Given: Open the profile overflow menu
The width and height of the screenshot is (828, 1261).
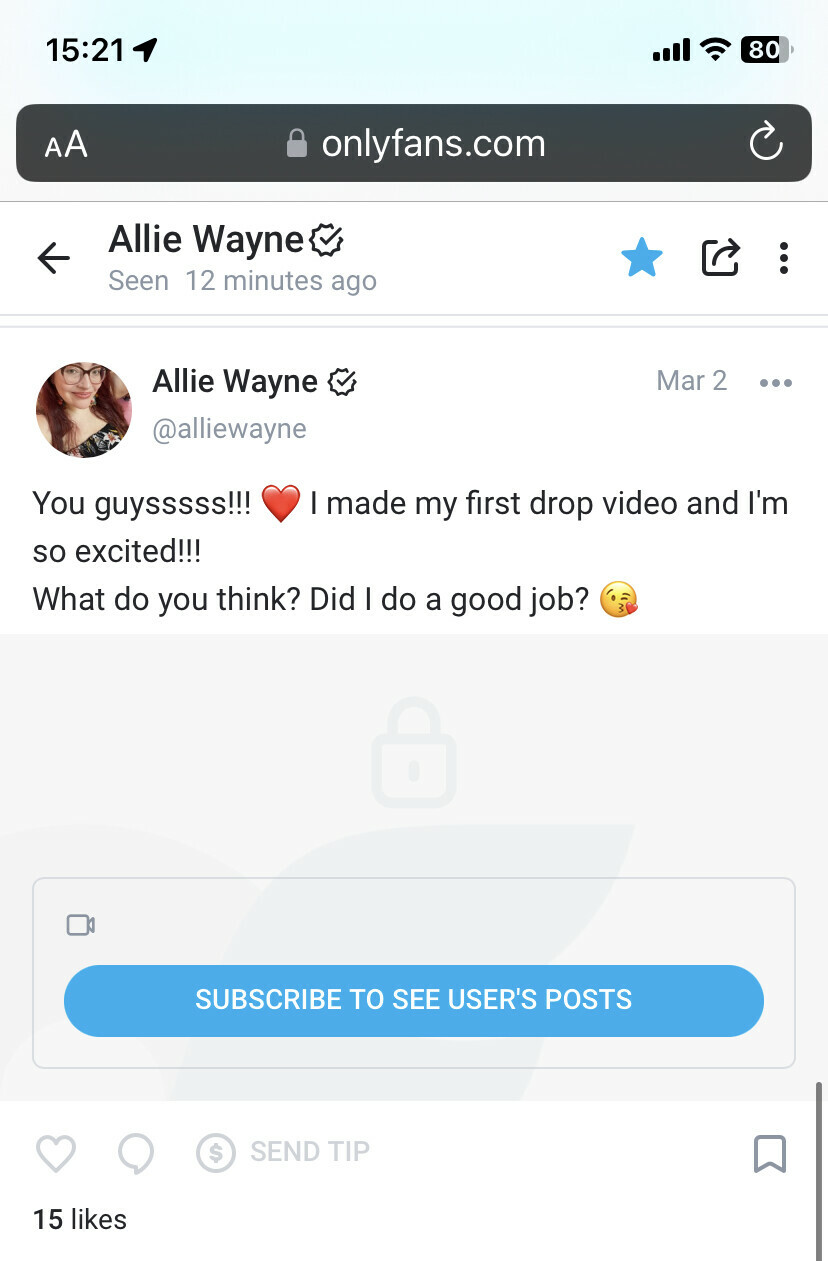Looking at the screenshot, I should pos(784,258).
